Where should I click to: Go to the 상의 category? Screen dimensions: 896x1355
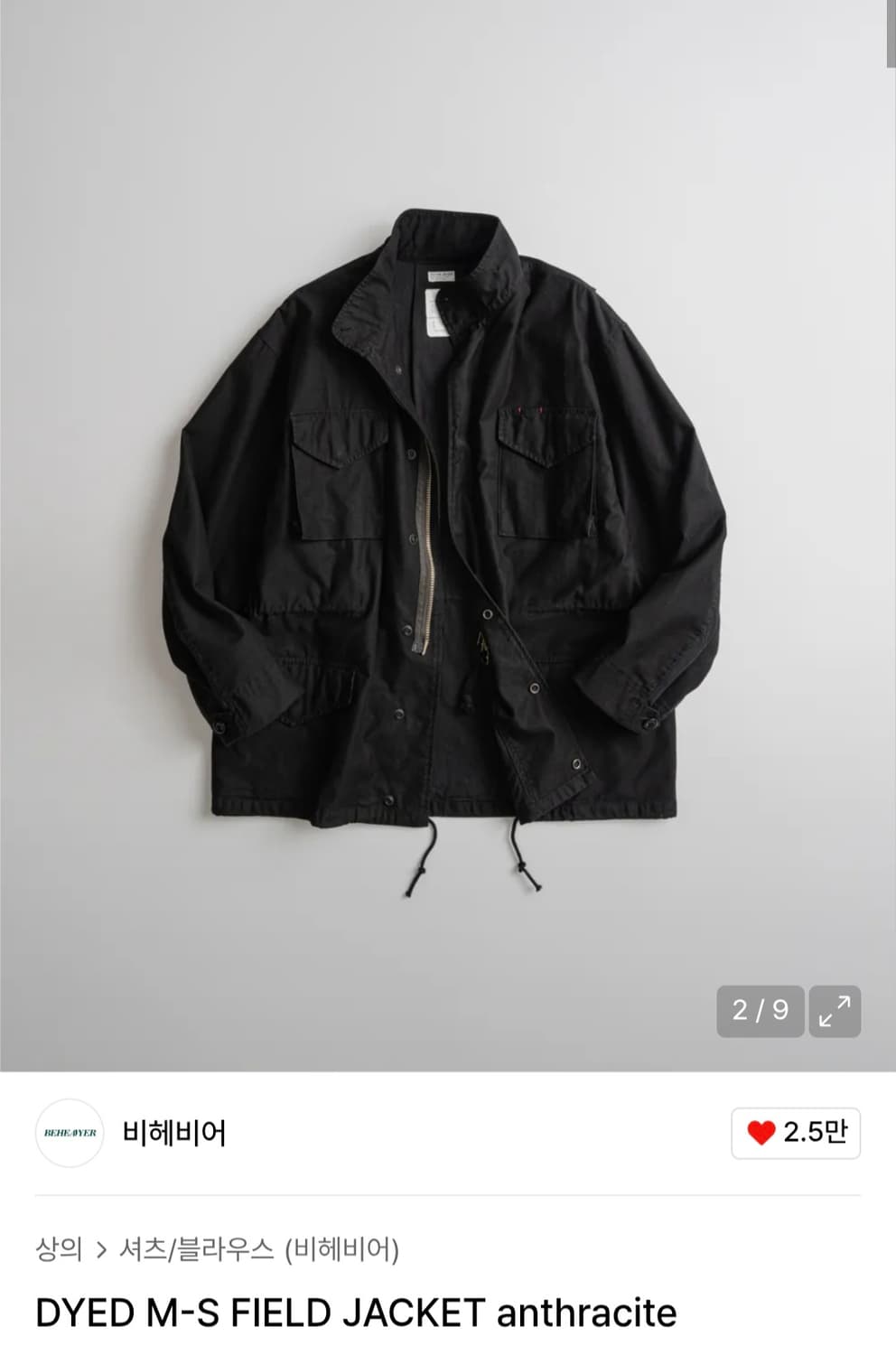point(59,1250)
